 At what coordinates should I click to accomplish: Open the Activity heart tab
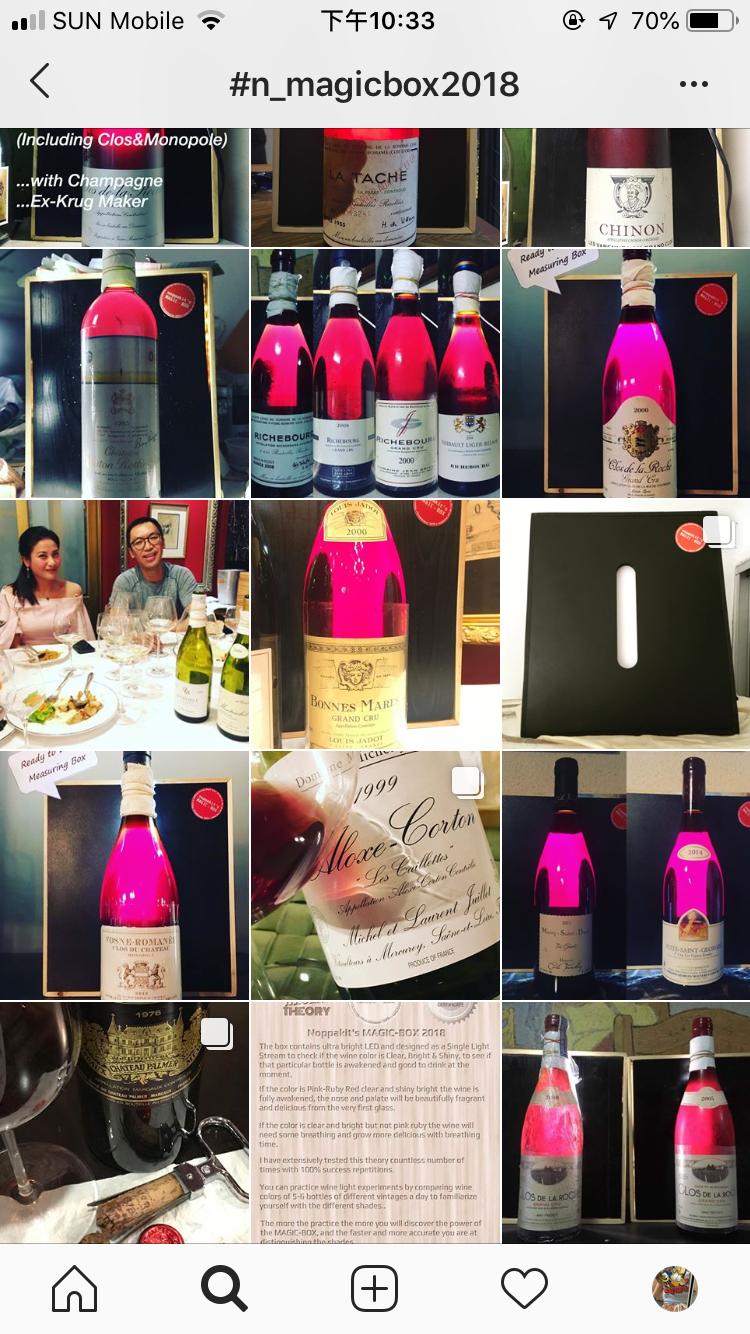tap(525, 1288)
